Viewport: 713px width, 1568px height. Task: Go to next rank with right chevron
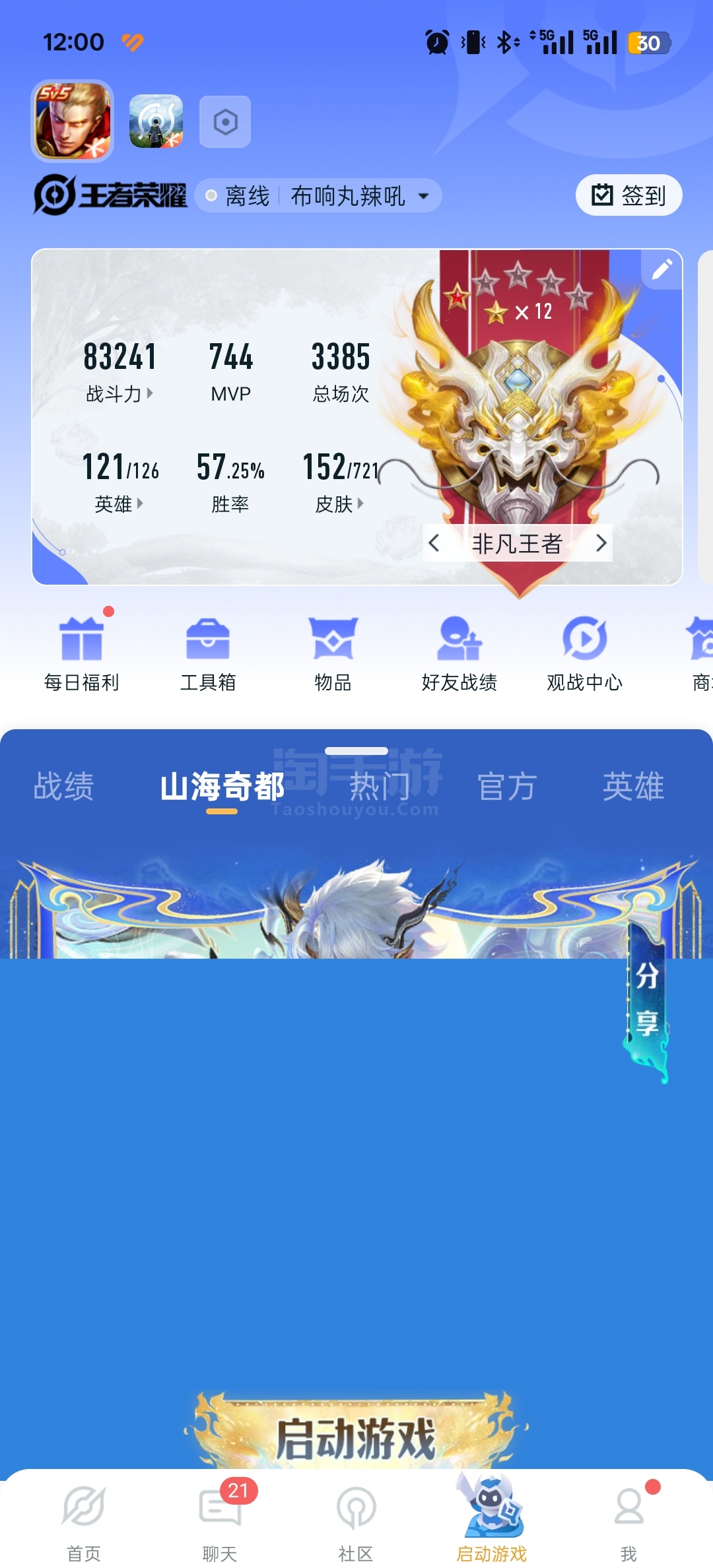601,543
